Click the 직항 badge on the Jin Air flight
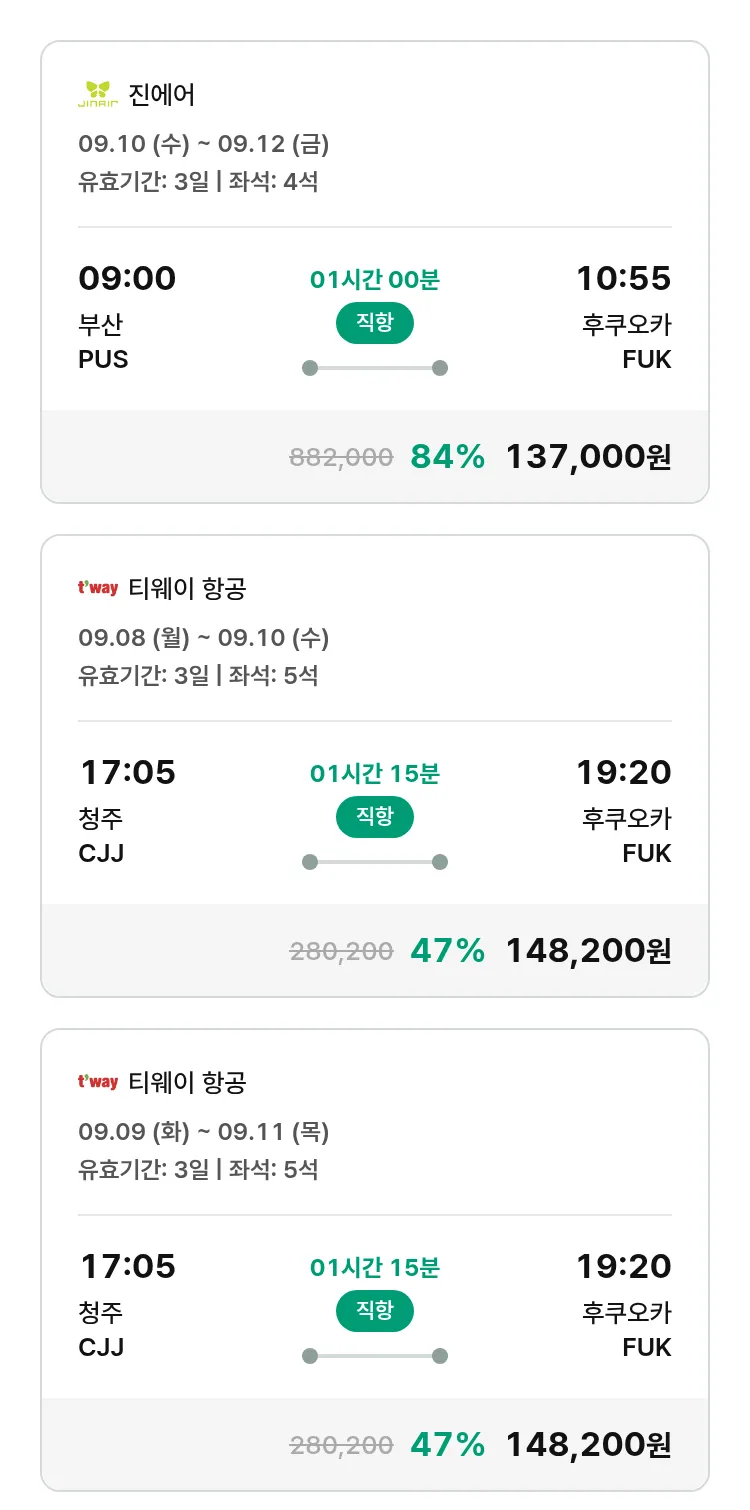 [x=374, y=323]
